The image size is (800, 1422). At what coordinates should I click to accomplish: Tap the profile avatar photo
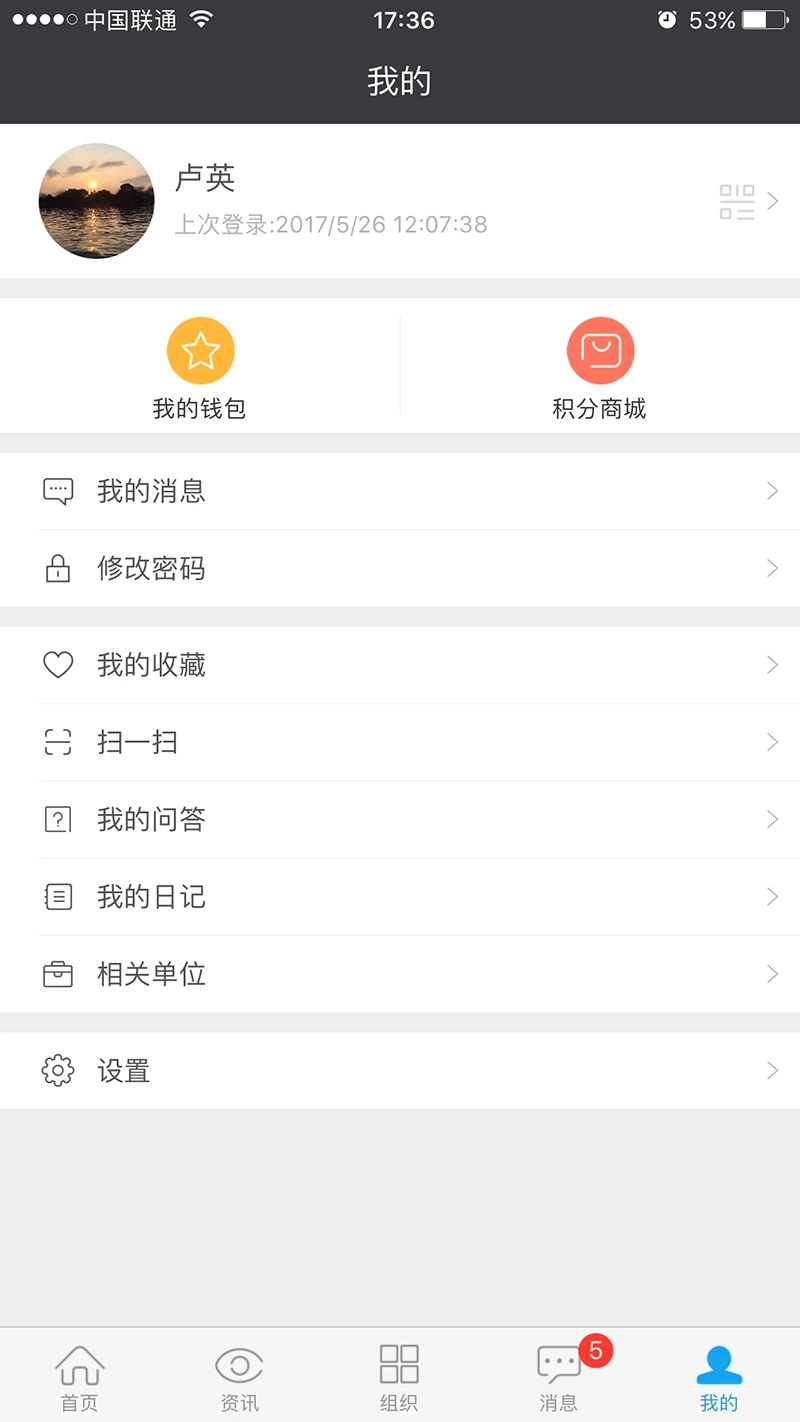(96, 200)
